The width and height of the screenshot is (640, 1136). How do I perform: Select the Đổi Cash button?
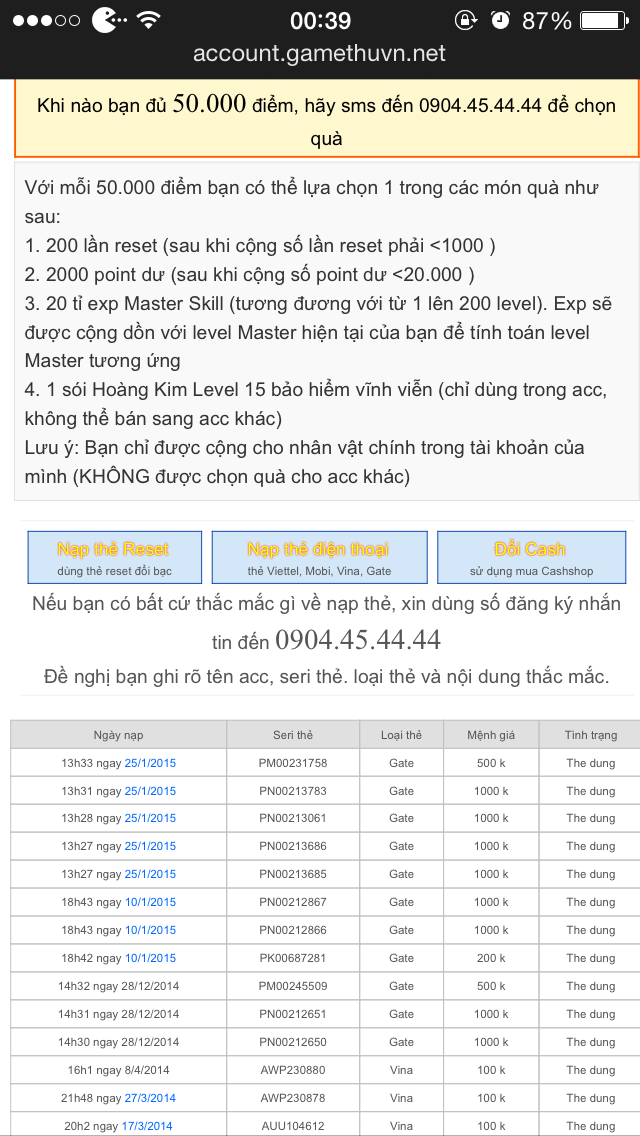point(531,557)
